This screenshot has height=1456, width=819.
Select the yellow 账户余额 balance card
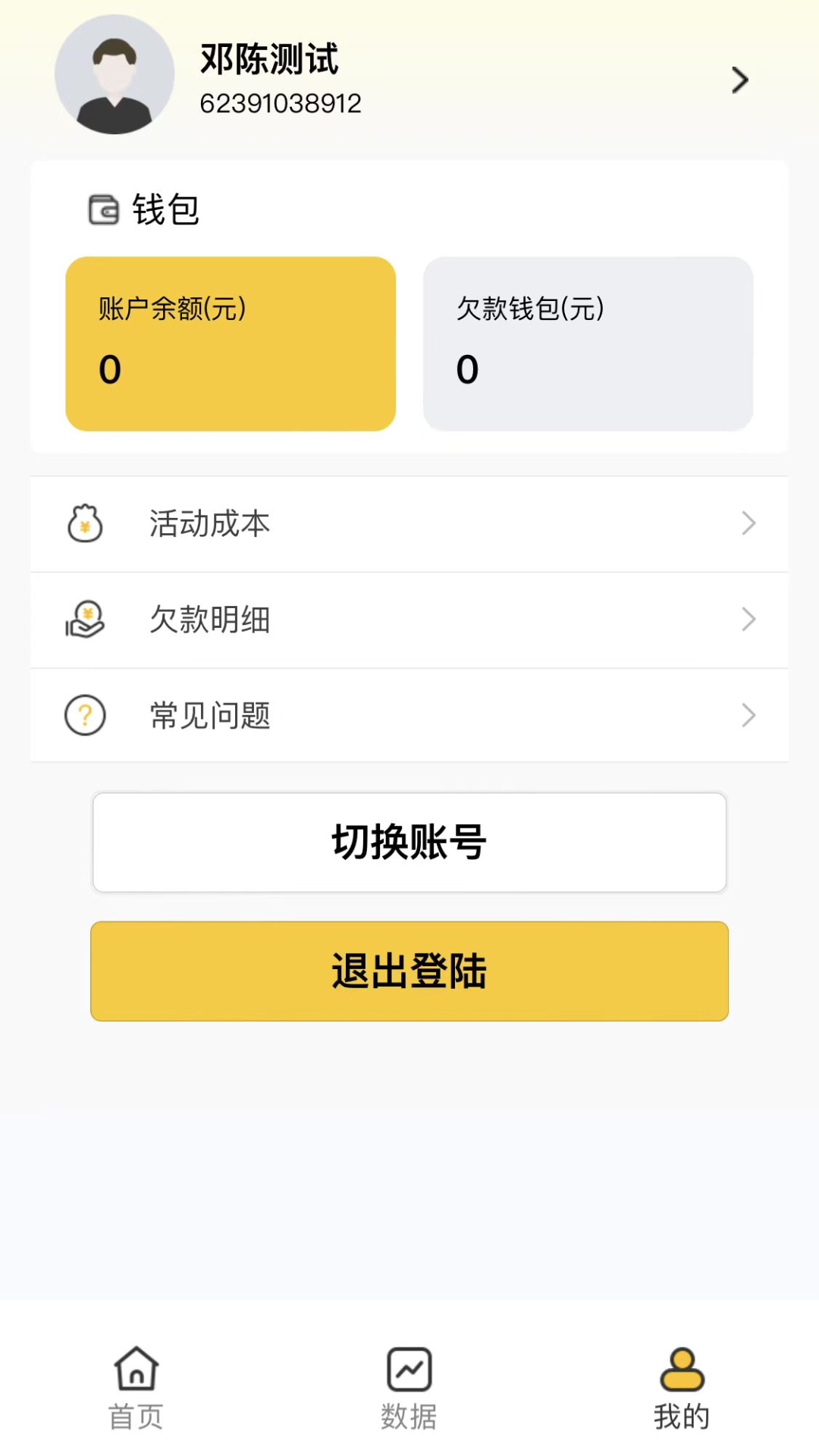coord(231,343)
